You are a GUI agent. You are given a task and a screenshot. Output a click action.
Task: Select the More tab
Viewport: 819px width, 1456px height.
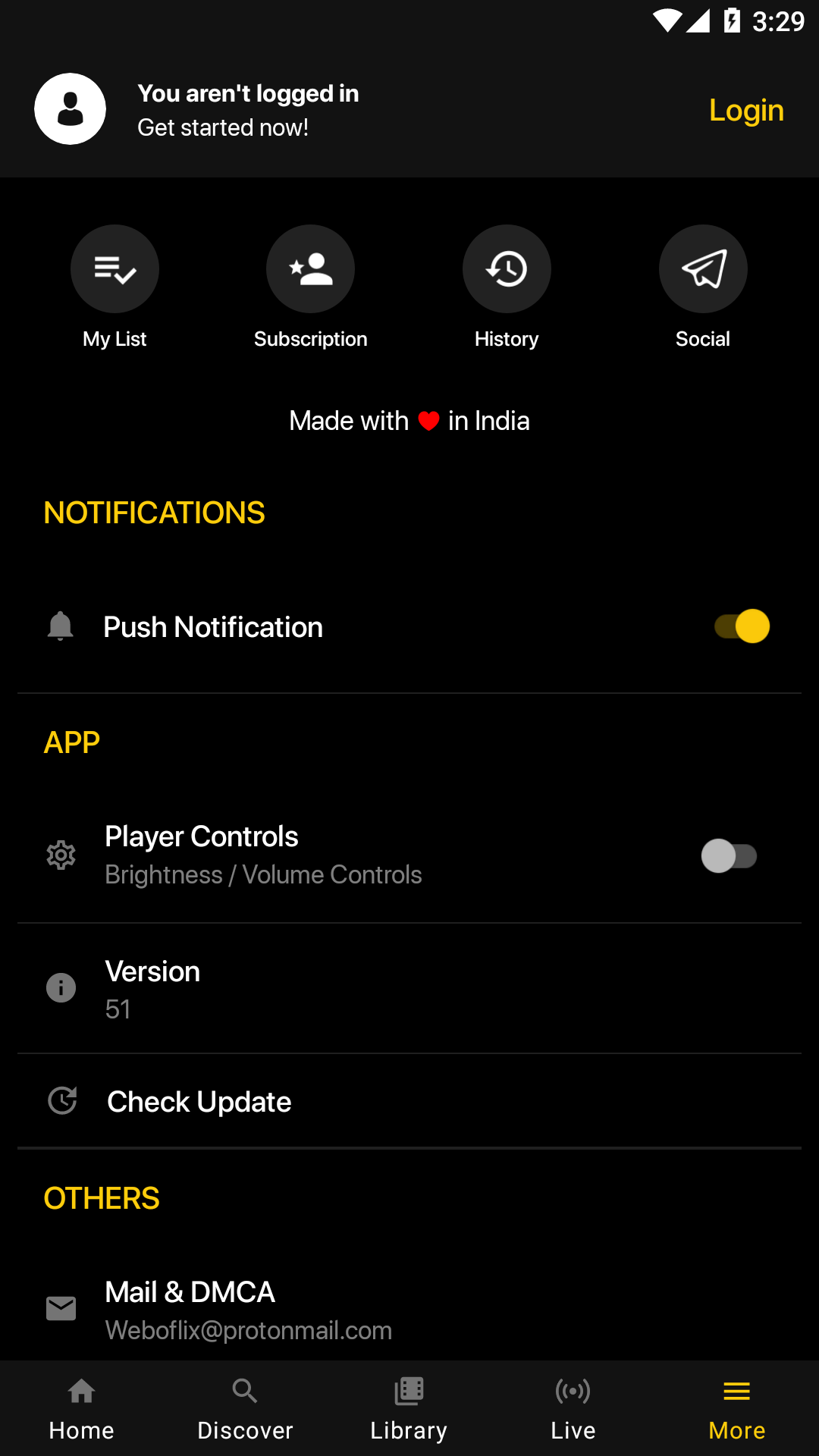coord(737,1408)
